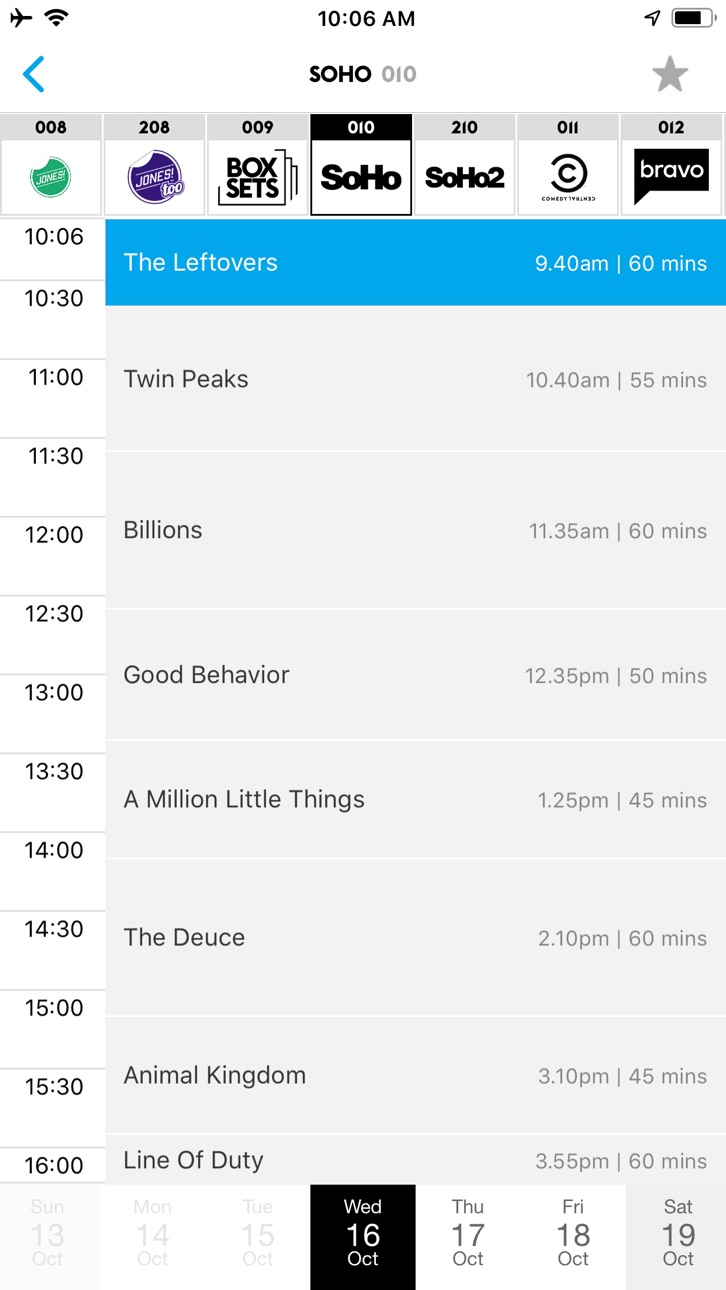The image size is (726, 1290).
Task: Switch to channel 008 Jones!
Action: (x=51, y=165)
